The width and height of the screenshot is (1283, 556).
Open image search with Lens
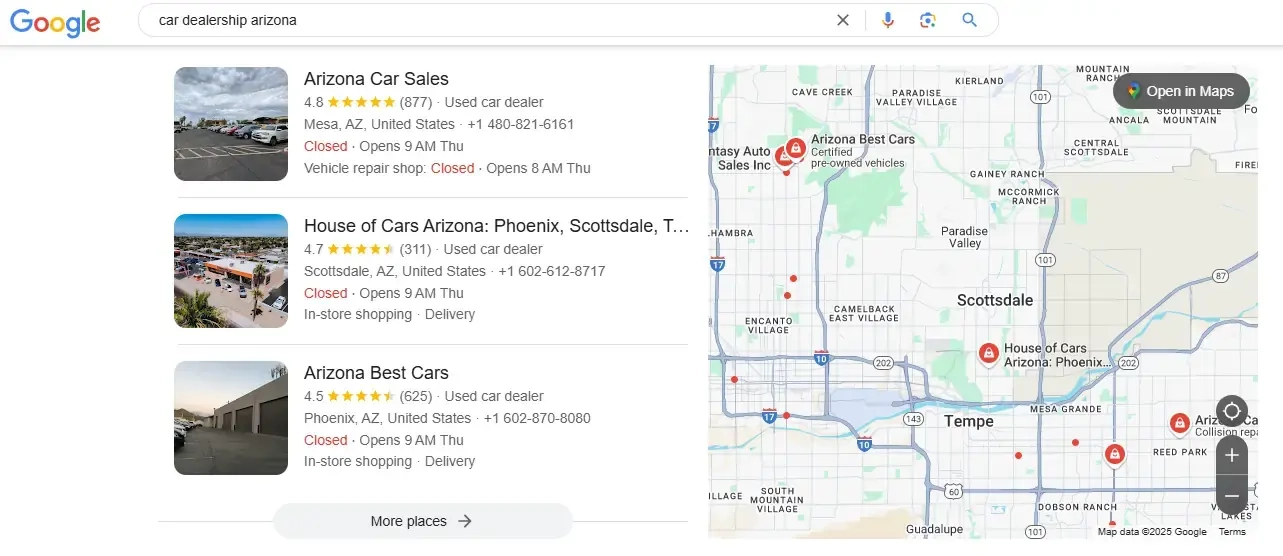pyautogui.click(x=928, y=20)
